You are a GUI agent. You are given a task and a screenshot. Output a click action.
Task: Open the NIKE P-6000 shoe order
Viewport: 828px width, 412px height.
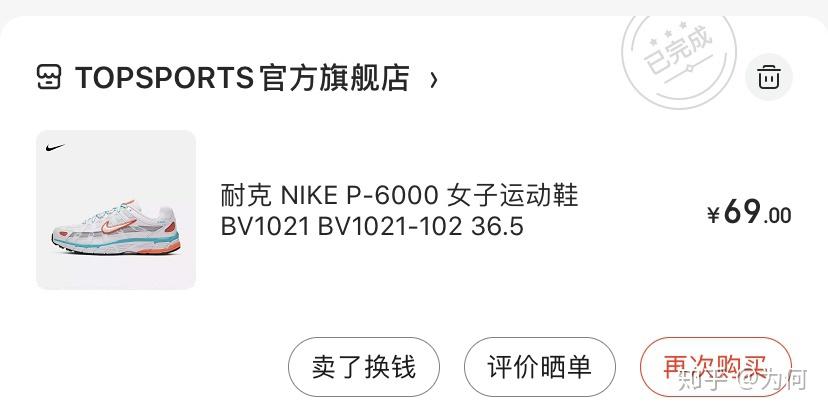coord(399,211)
